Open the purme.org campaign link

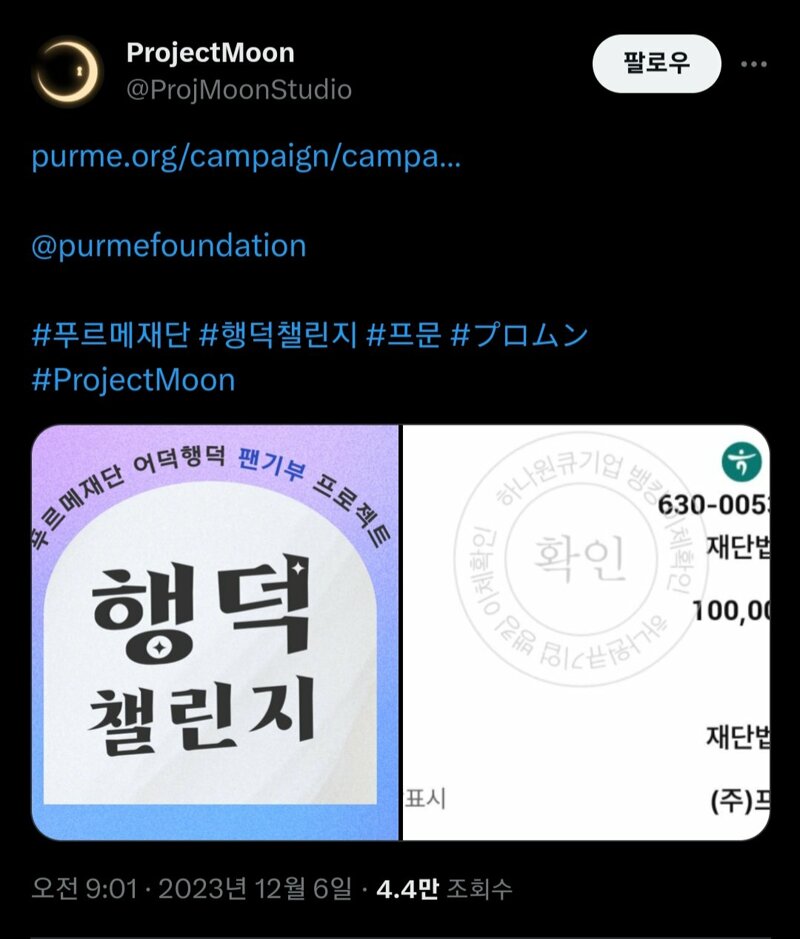pyautogui.click(x=246, y=157)
